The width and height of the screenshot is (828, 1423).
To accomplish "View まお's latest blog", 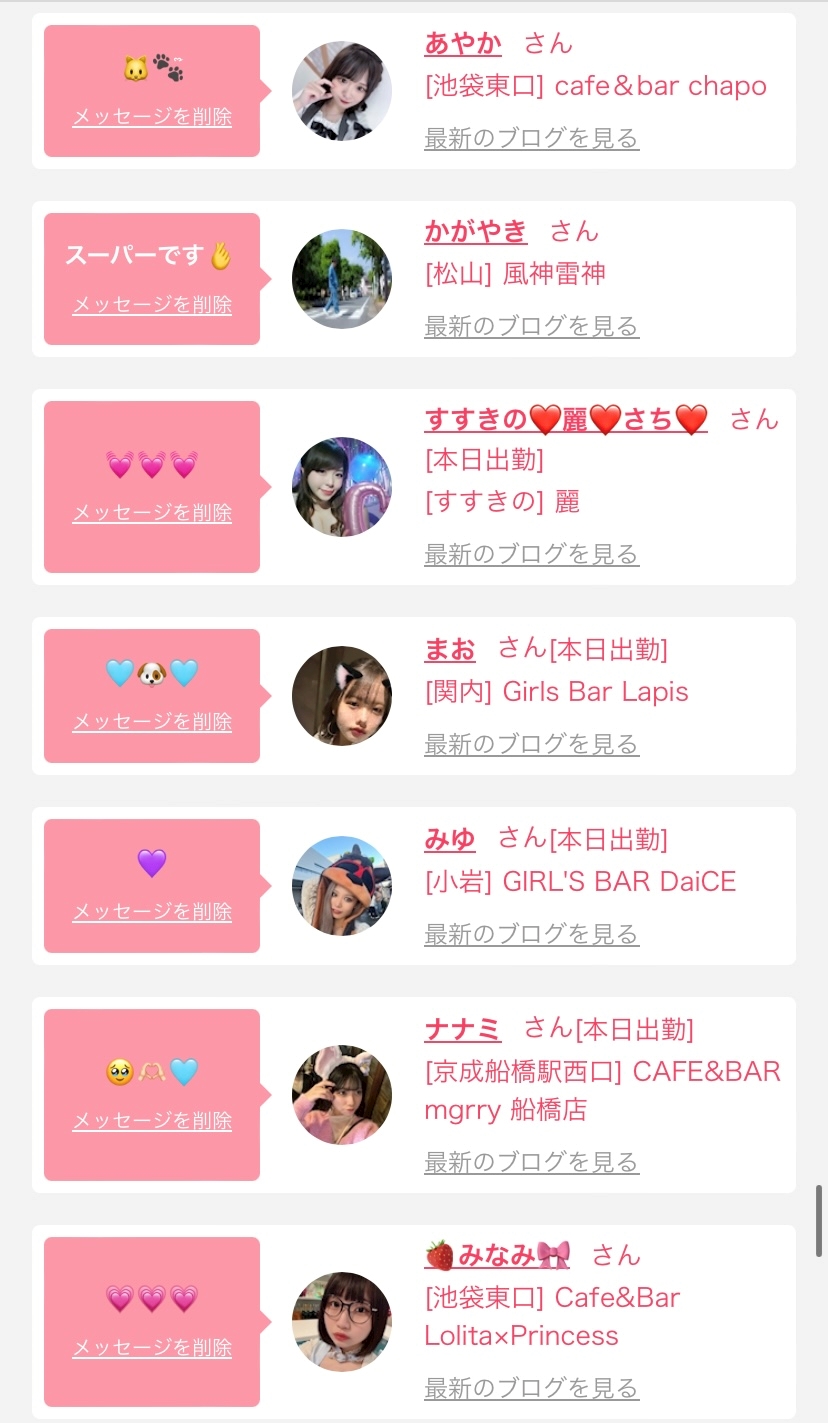I will coord(531,744).
